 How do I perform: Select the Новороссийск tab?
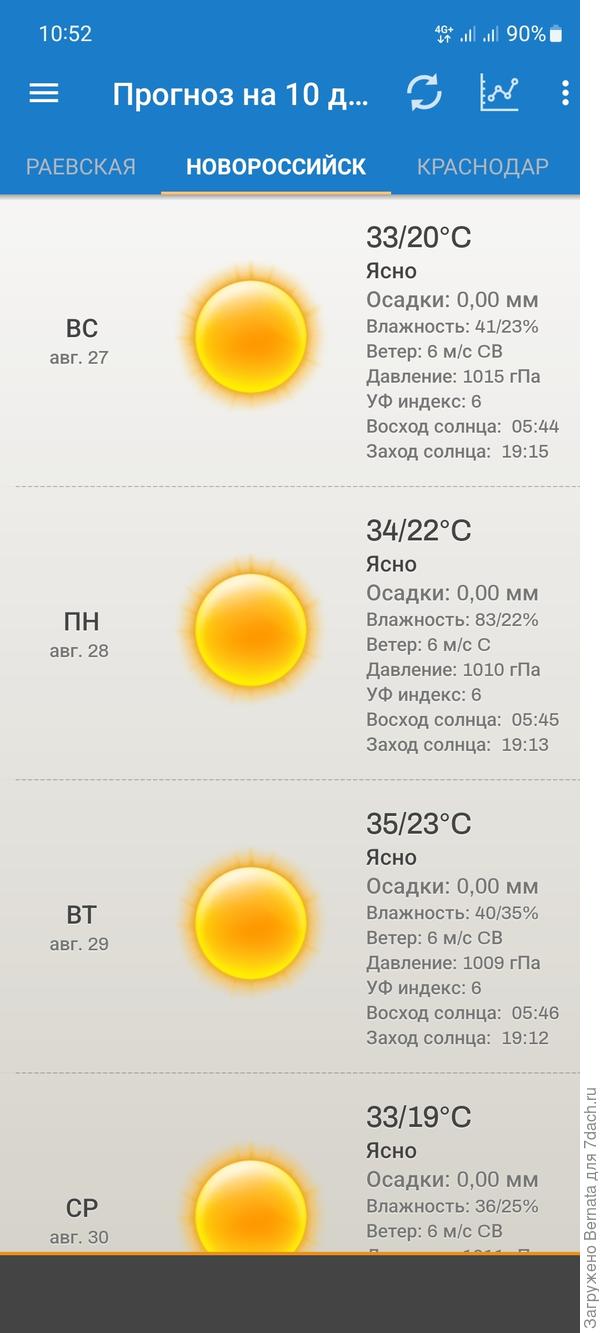[x=276, y=167]
